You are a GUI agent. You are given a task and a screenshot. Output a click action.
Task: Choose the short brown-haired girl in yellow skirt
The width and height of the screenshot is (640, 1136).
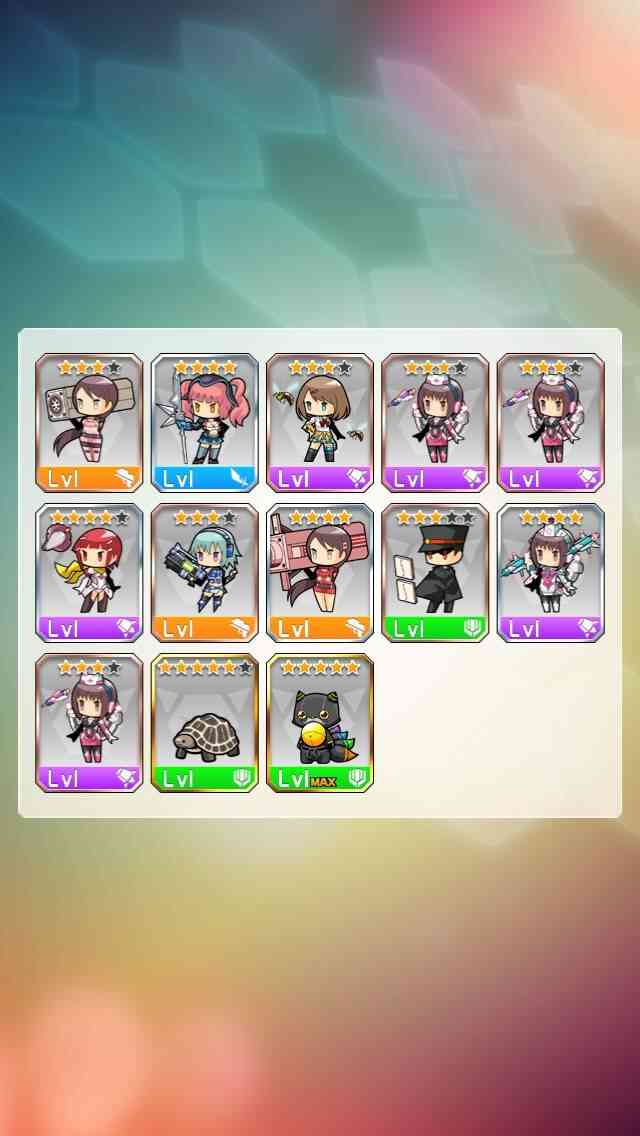320,423
